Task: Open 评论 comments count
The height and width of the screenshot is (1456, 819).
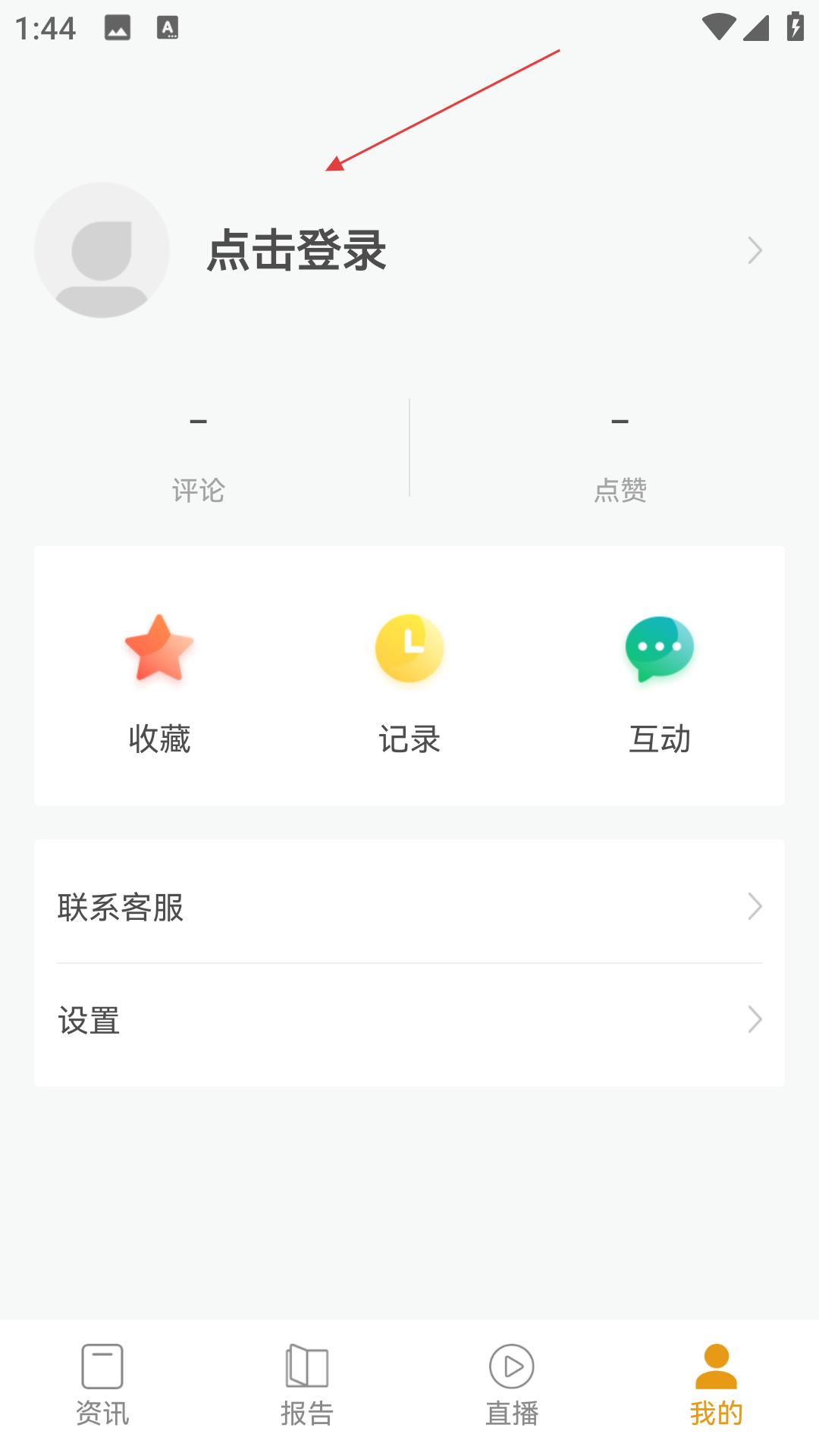Action: (199, 455)
